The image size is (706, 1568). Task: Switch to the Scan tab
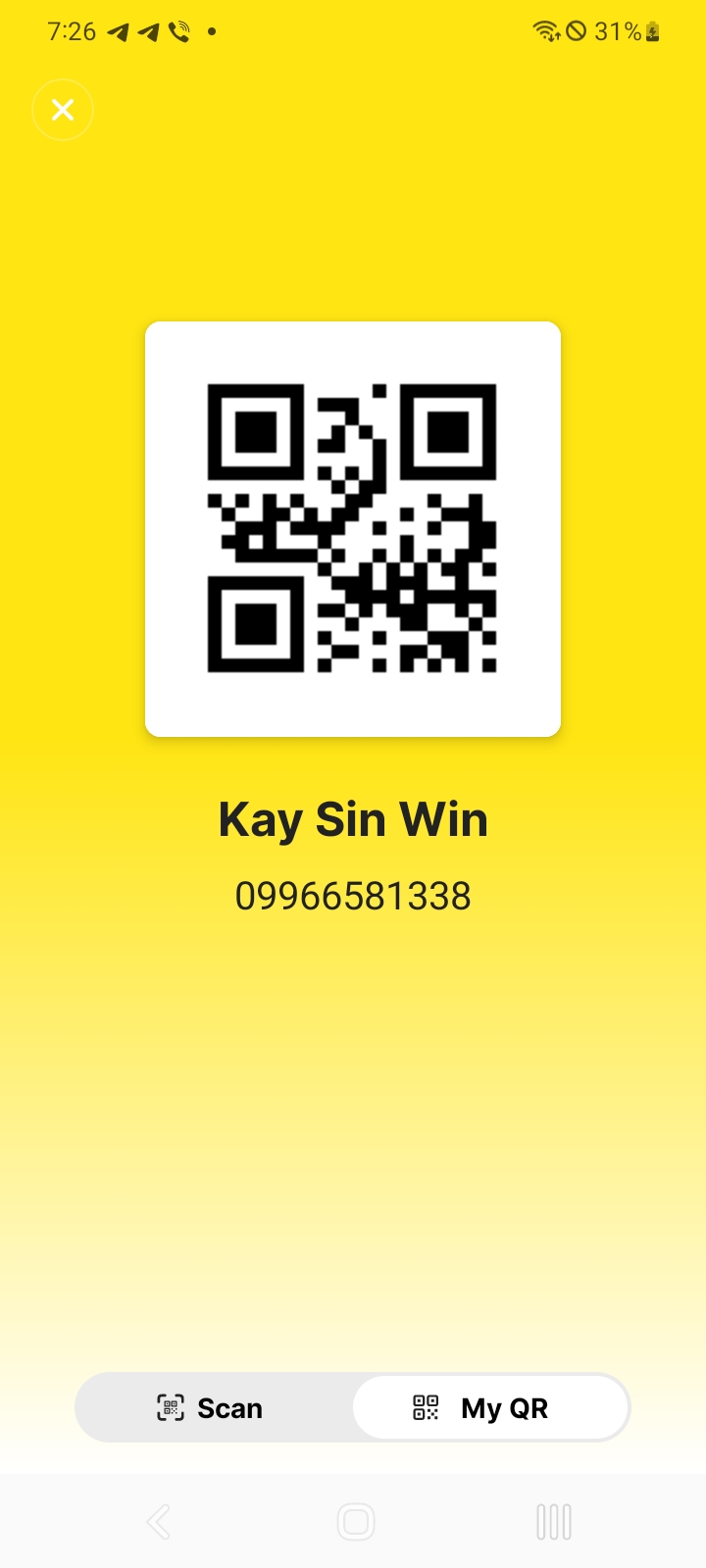coord(212,1408)
